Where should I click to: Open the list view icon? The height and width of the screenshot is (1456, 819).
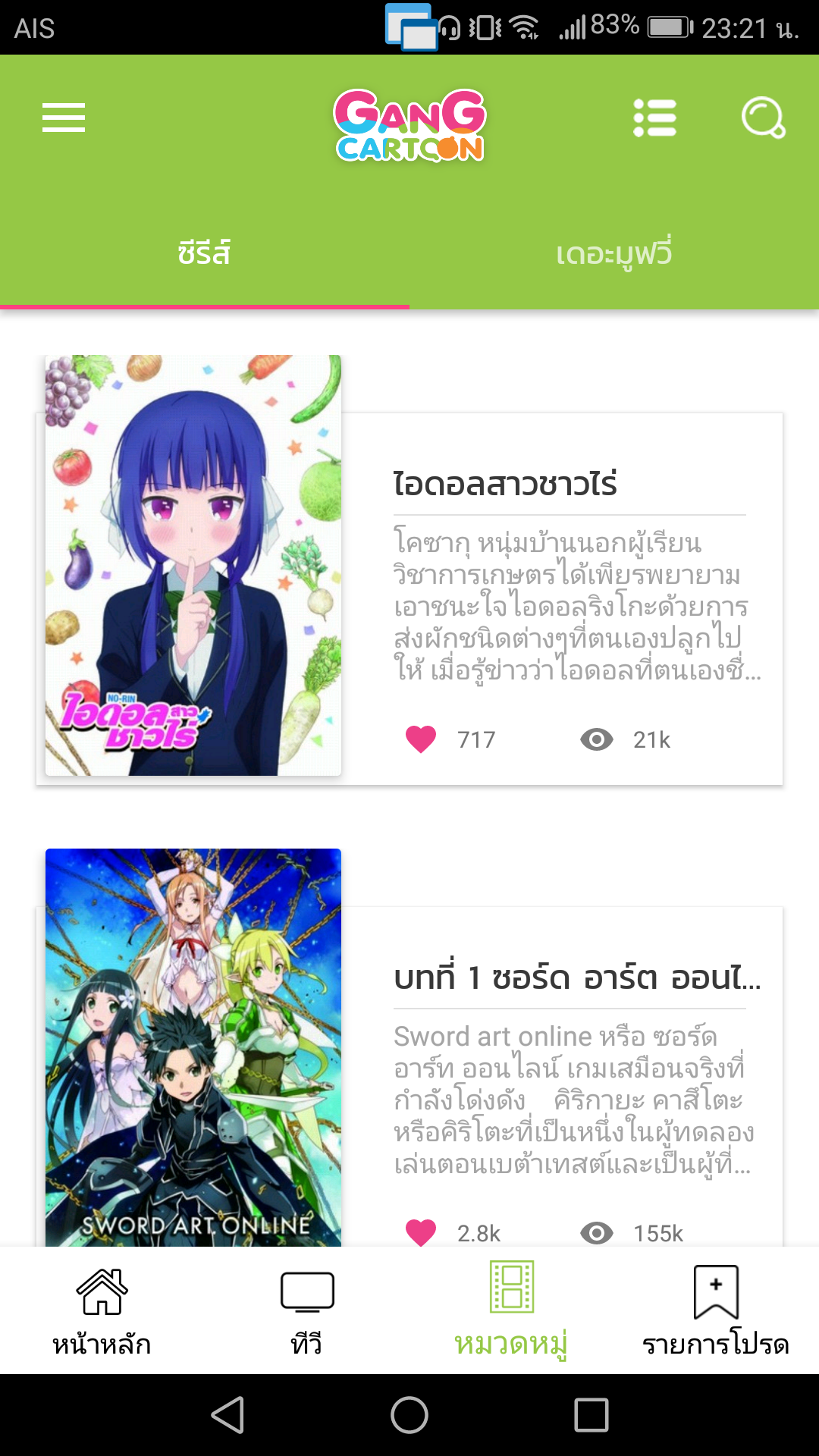coord(654,118)
